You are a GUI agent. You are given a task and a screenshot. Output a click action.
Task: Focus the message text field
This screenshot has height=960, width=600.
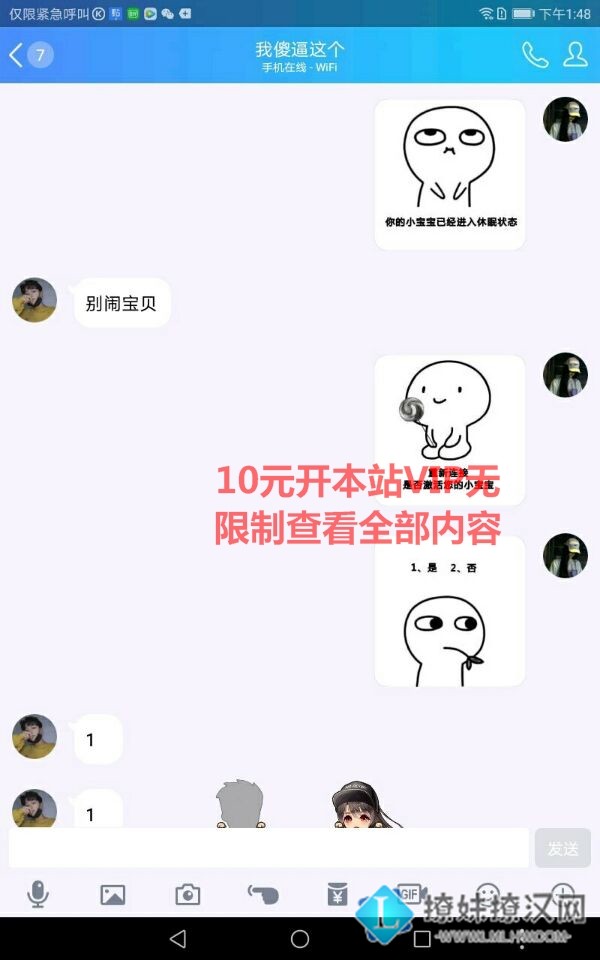click(268, 848)
